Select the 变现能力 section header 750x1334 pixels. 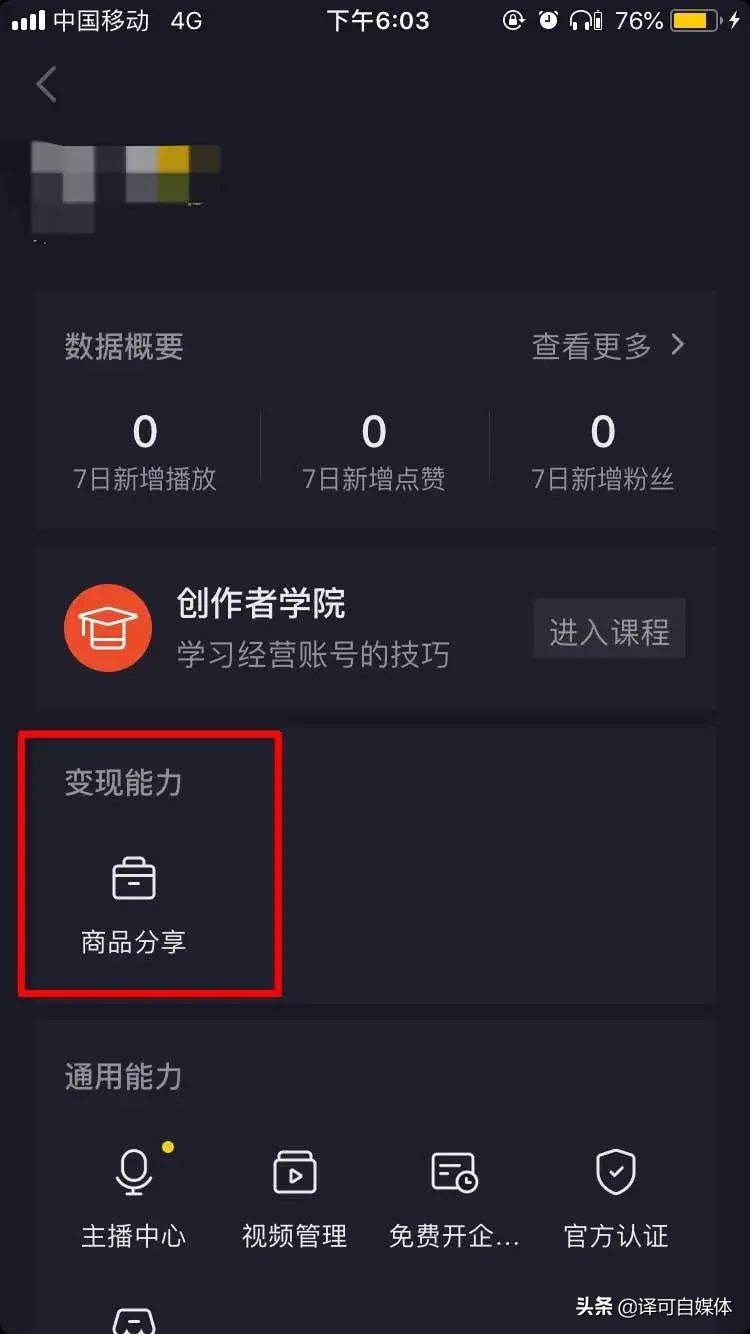pos(122,784)
